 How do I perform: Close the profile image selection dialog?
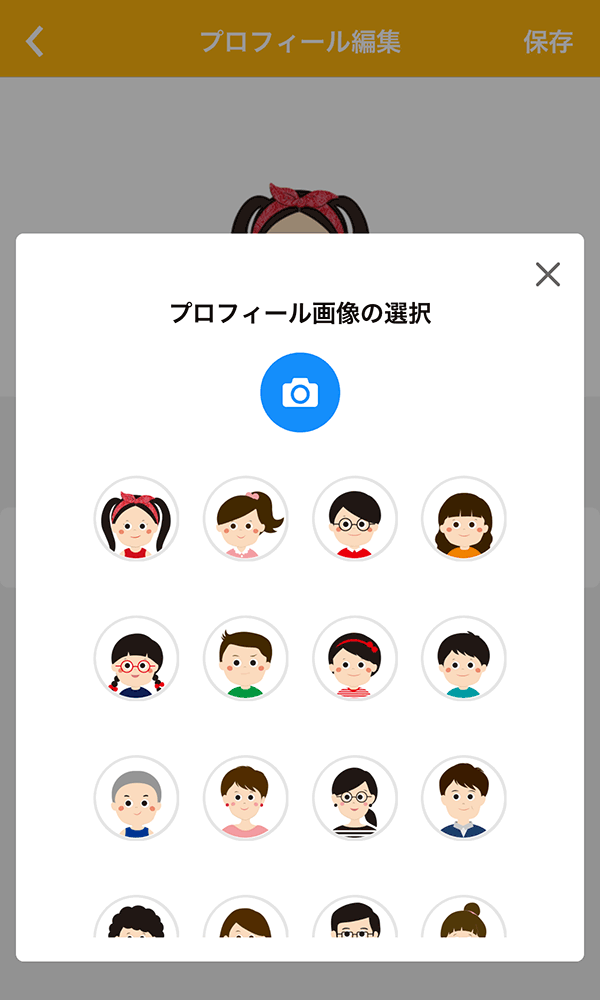tap(547, 274)
